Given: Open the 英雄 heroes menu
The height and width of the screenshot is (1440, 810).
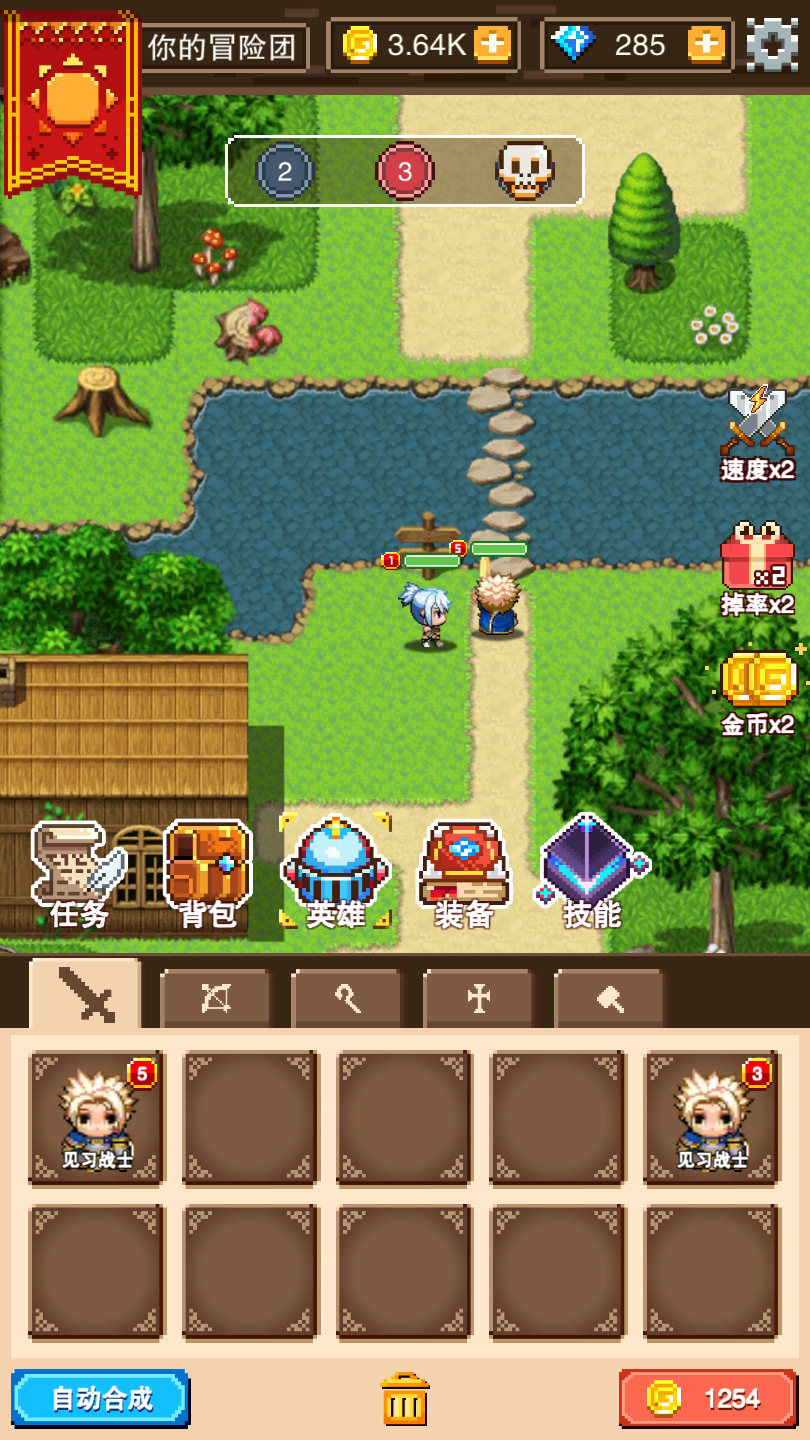Looking at the screenshot, I should 336,872.
